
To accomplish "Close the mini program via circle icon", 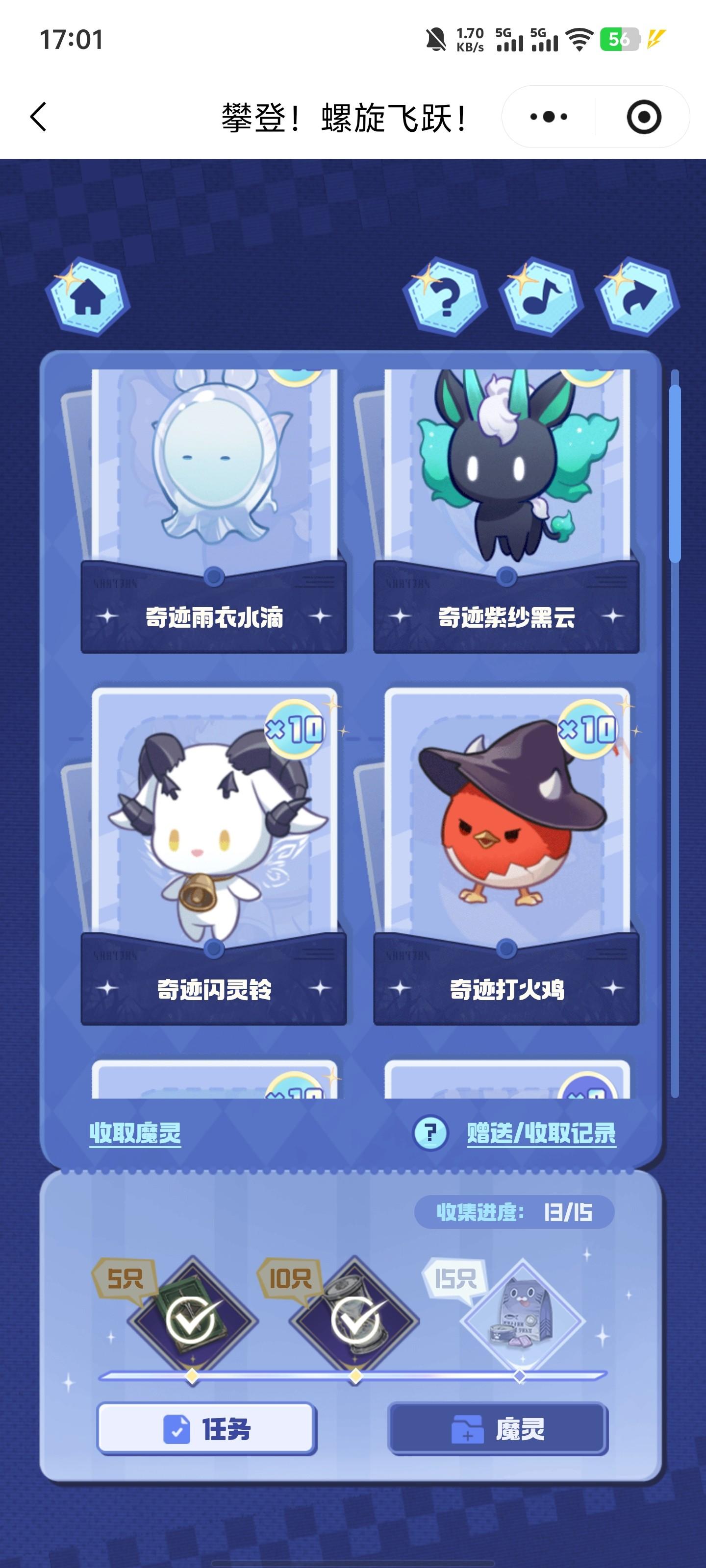I will (x=643, y=117).
